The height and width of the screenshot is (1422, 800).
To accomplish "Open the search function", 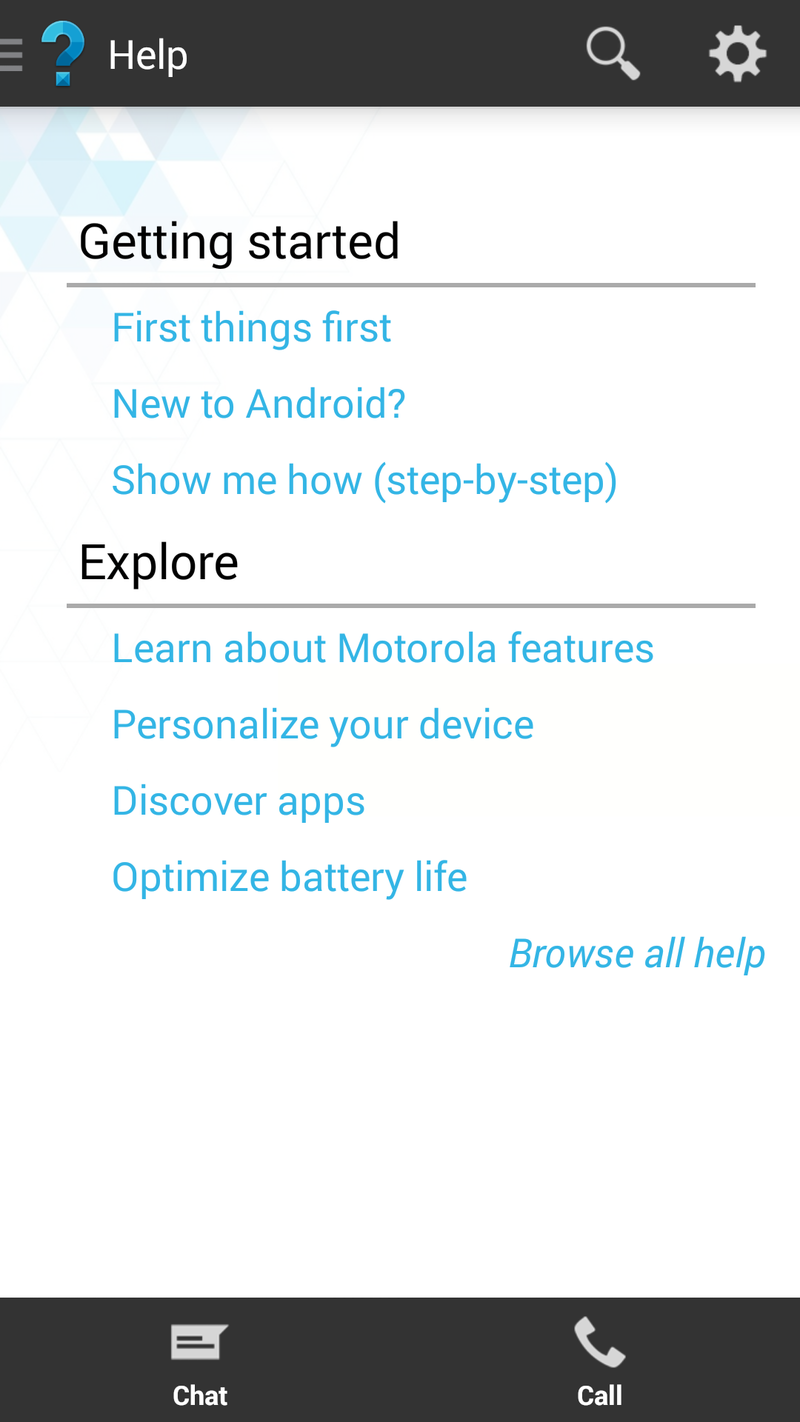I will [x=612, y=53].
